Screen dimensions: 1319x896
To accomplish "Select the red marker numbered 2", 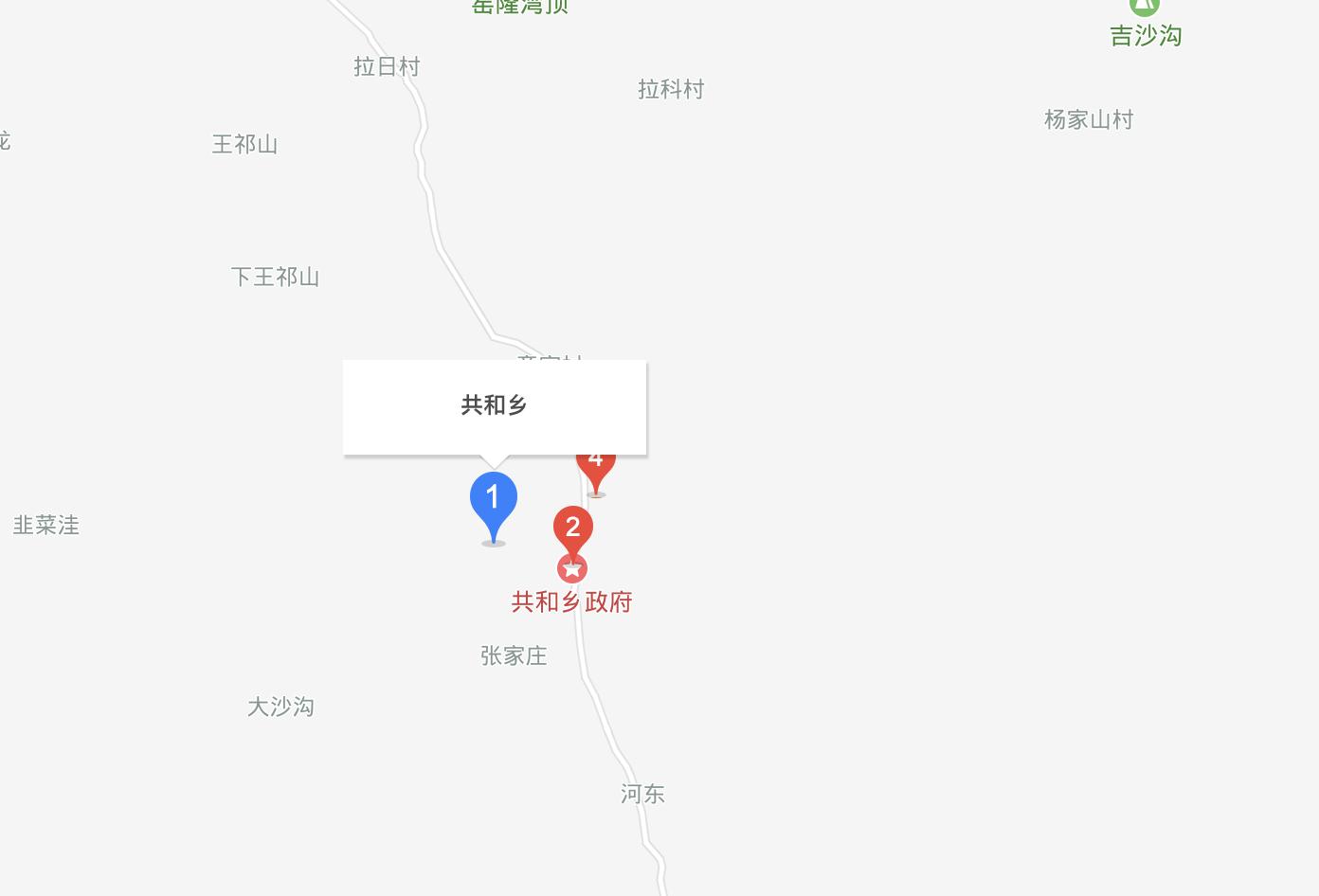I will tap(572, 529).
